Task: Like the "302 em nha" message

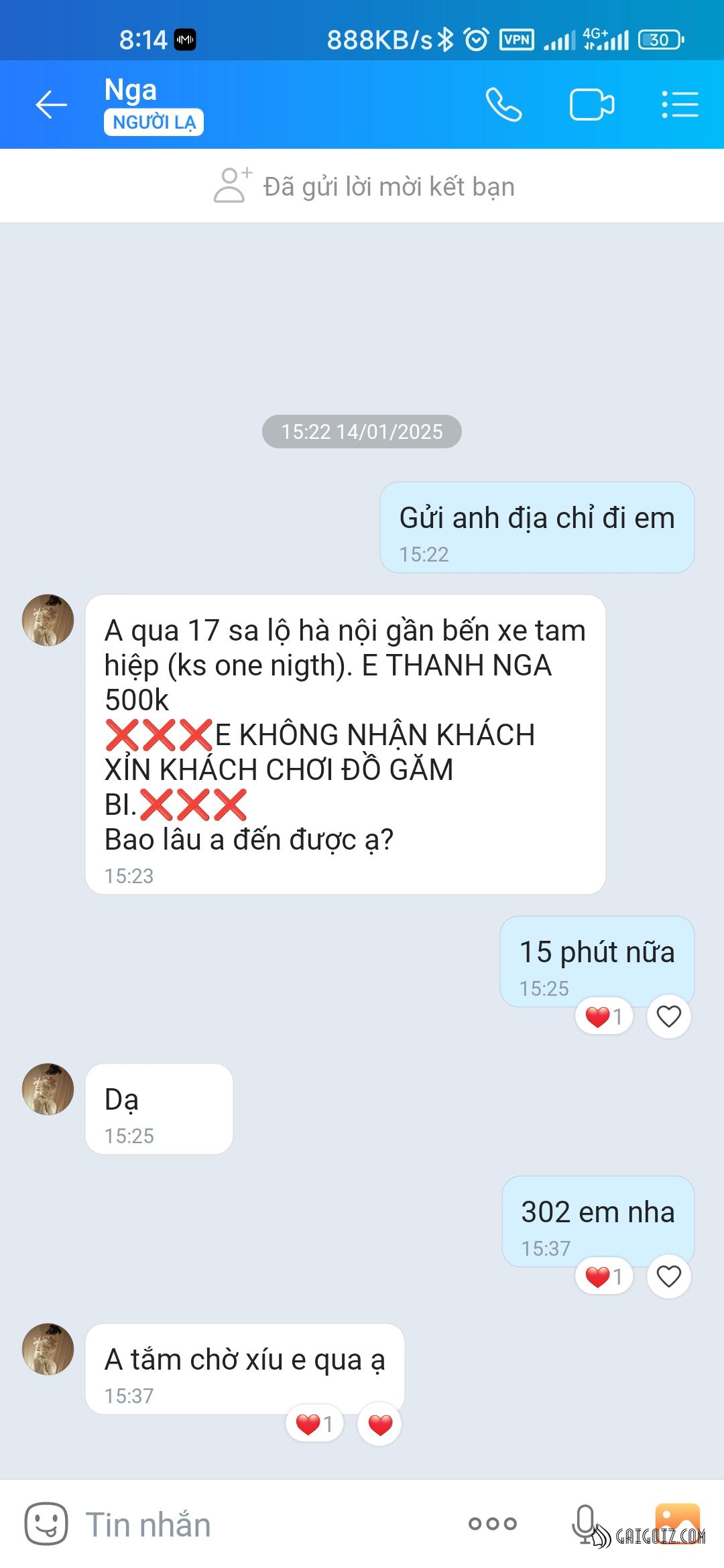Action: coord(668,1277)
